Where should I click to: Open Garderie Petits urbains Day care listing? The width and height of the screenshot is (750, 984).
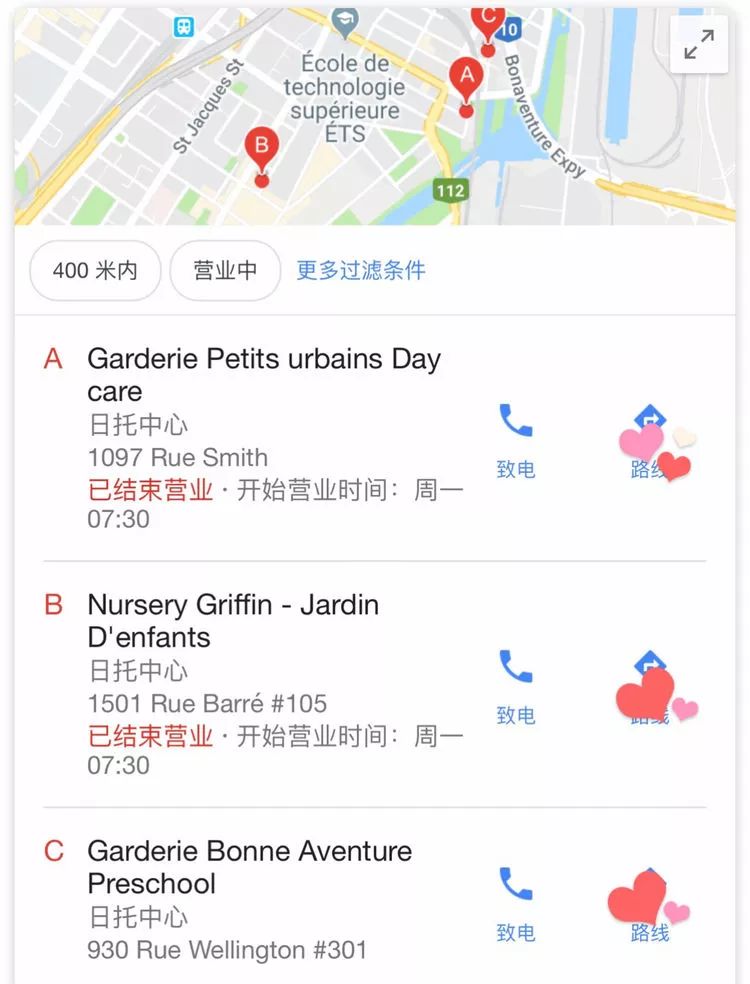click(264, 374)
